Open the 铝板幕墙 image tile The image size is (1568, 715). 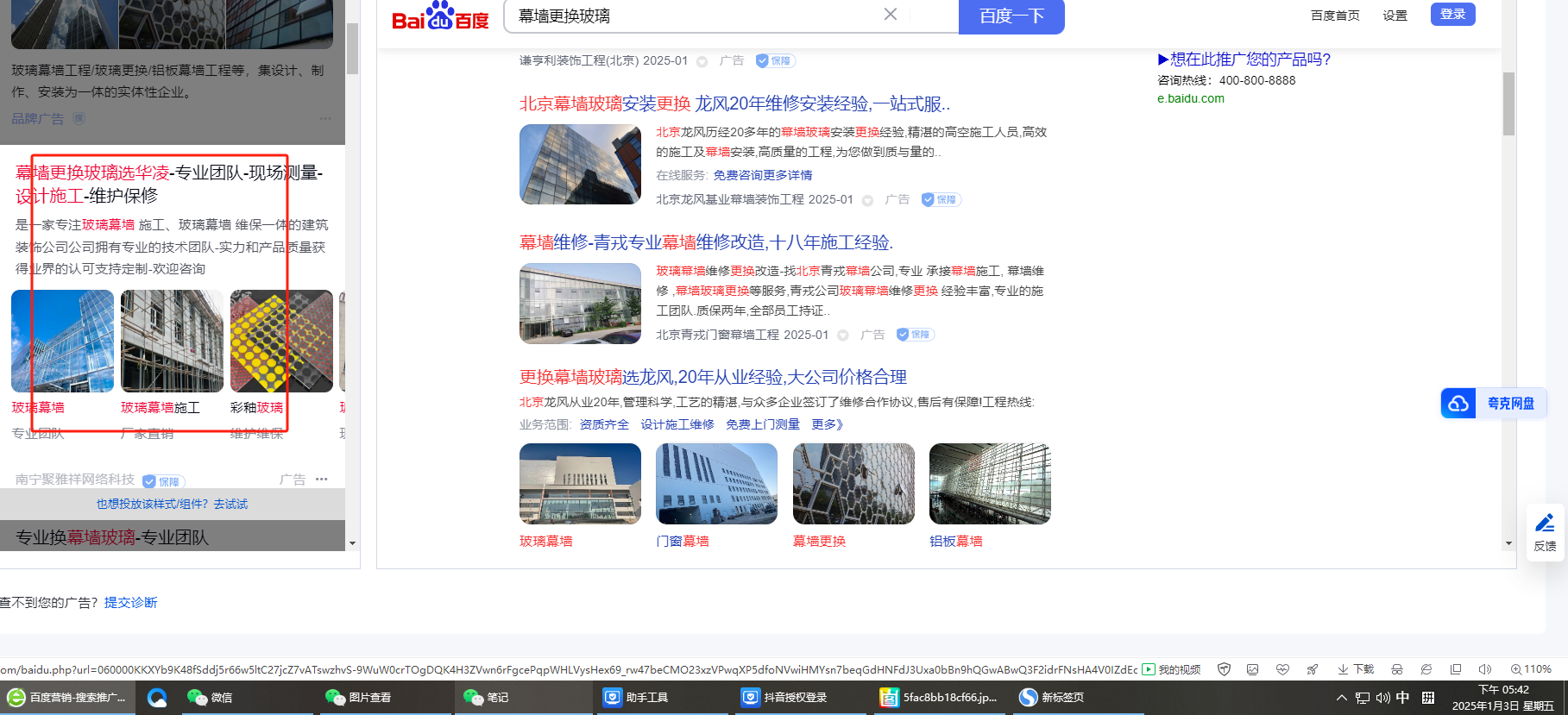coord(990,484)
